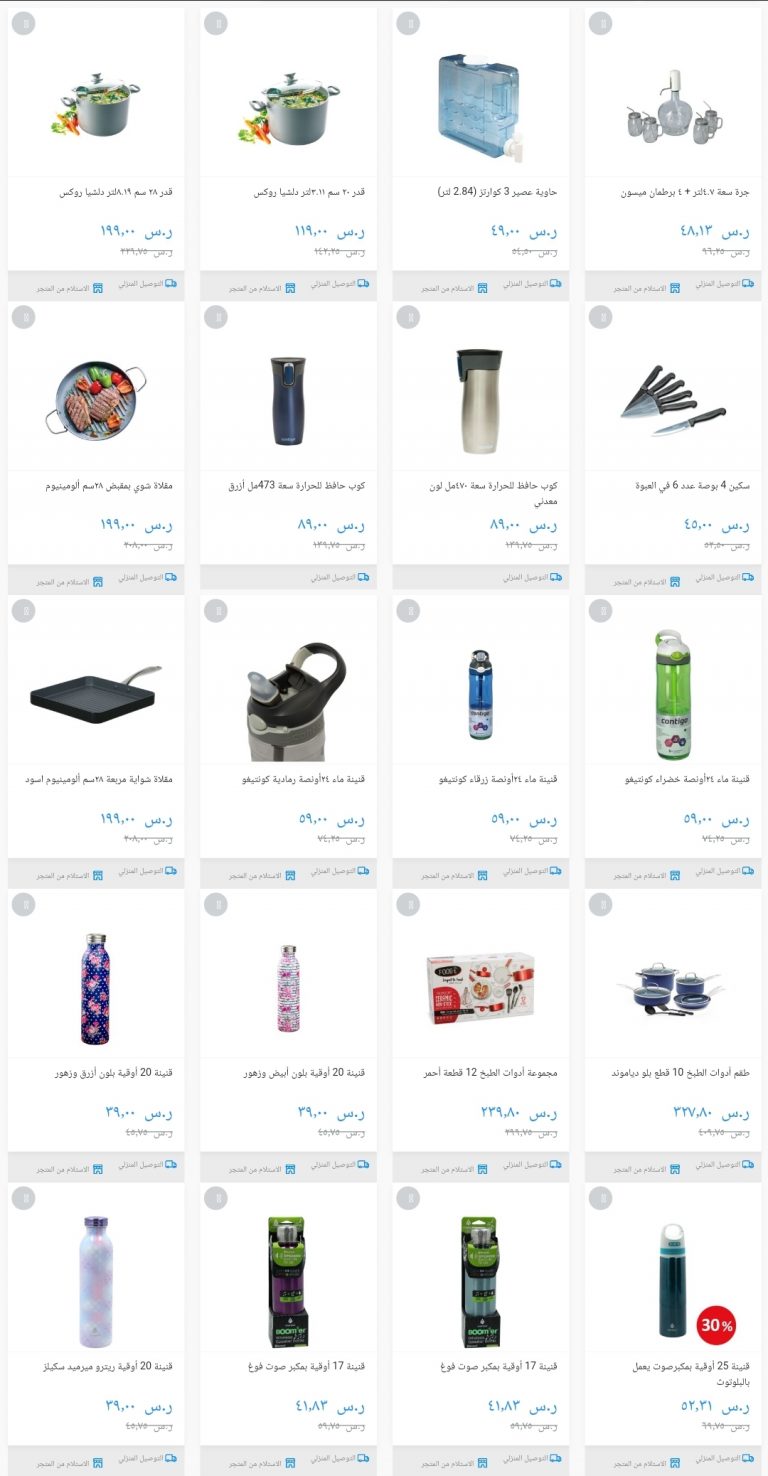Open the metallic 470 ml thermal mug
The height and width of the screenshot is (1476, 768).
(x=480, y=446)
